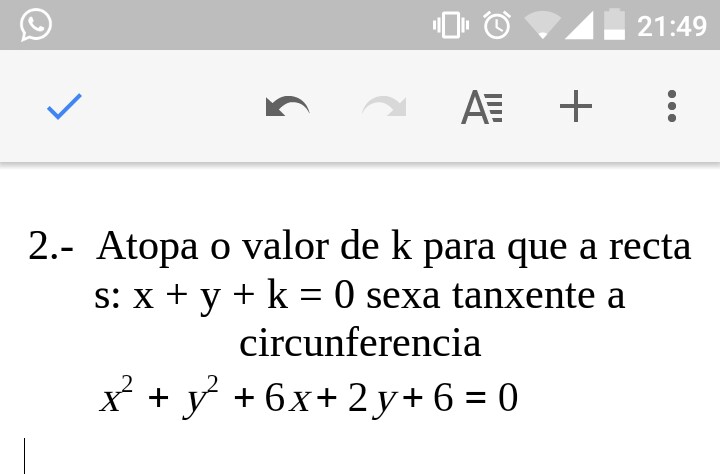Open the three-dot overflow menu
This screenshot has height=474, width=720.
(672, 106)
